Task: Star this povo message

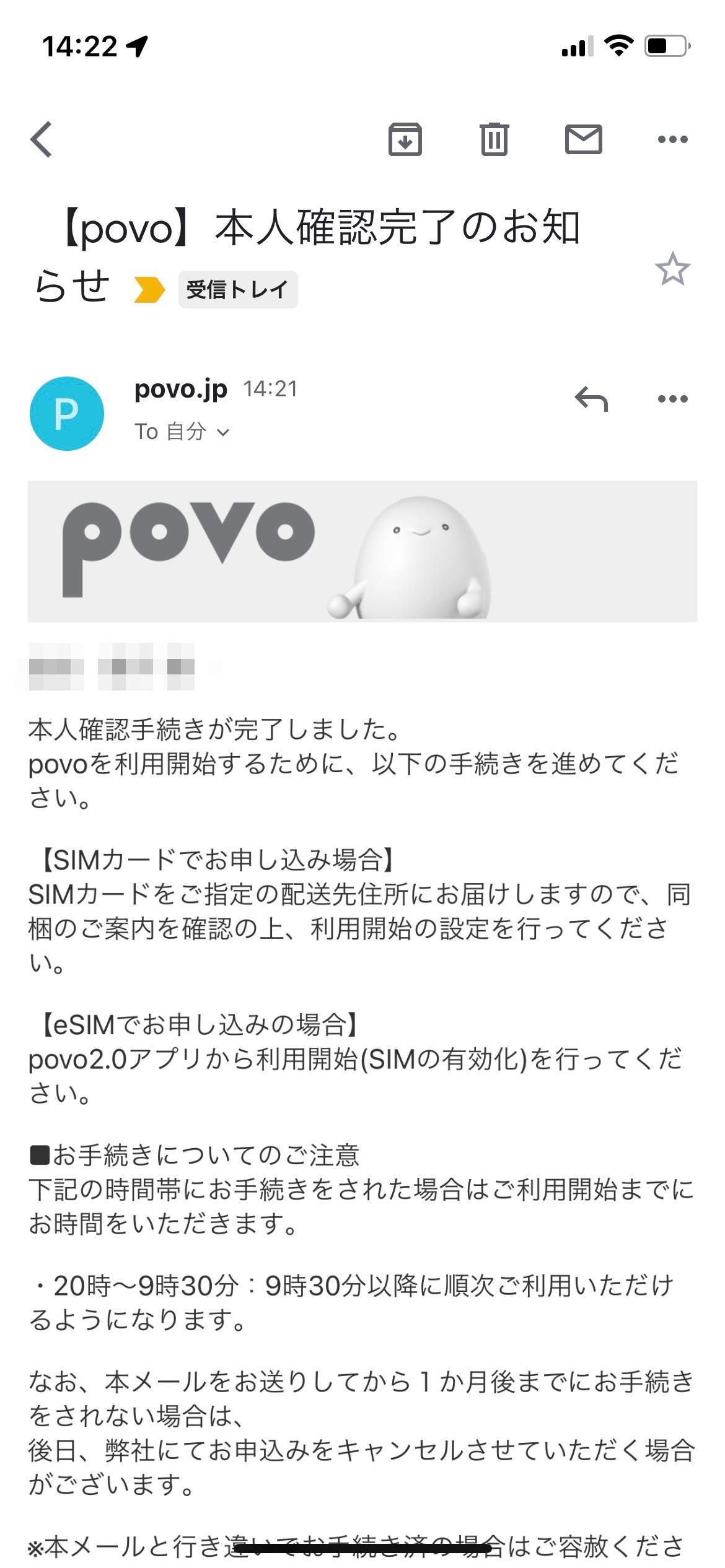Action: pyautogui.click(x=672, y=269)
